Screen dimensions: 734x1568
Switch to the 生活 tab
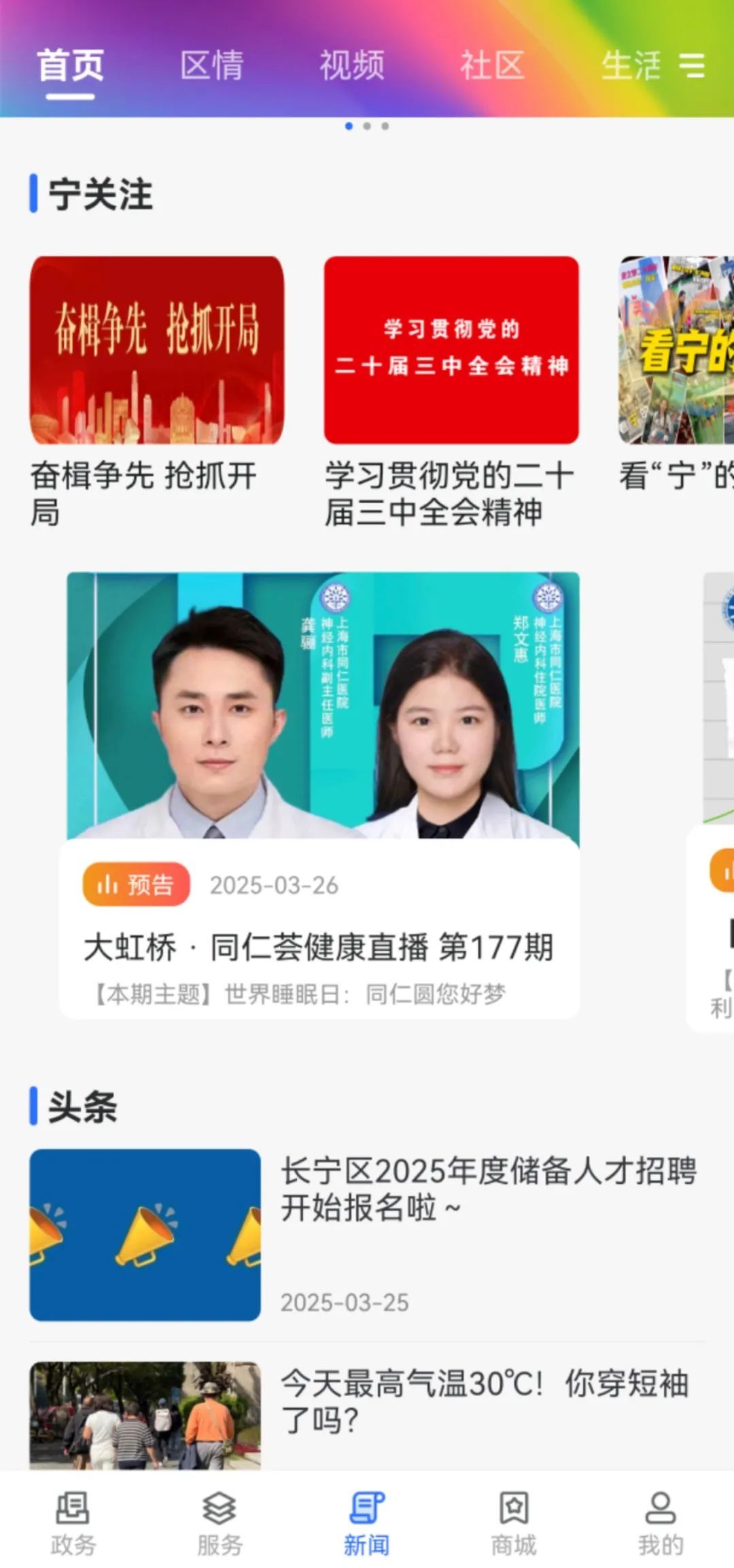(630, 66)
